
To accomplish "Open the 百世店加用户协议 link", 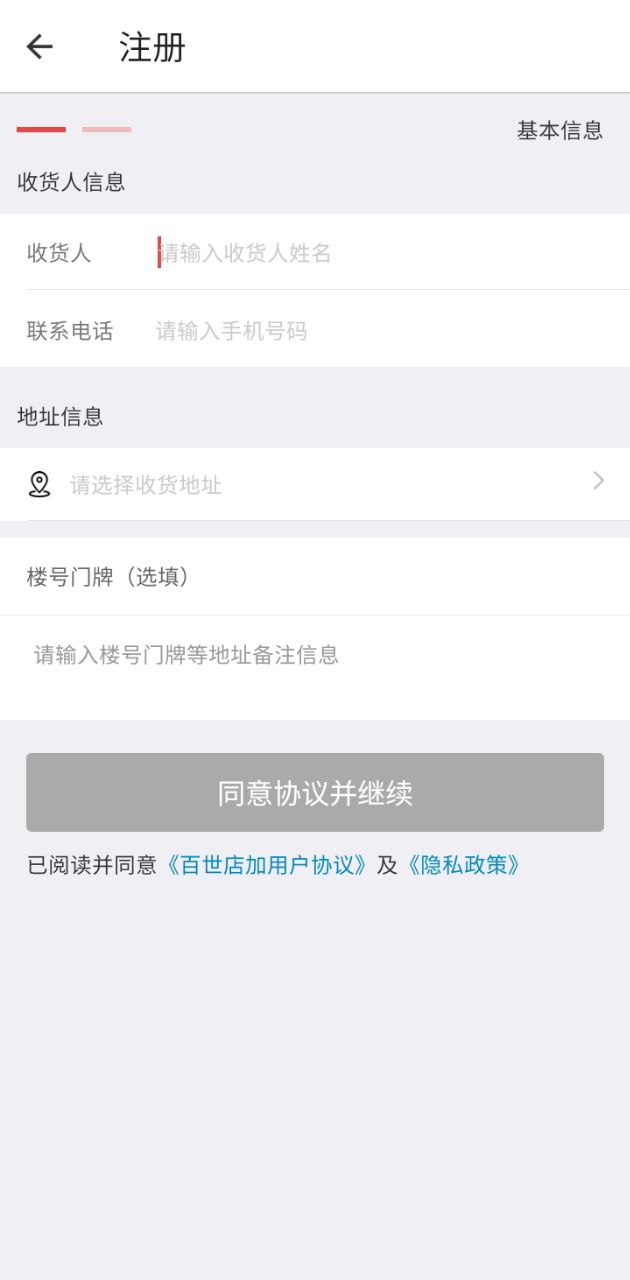I will (x=268, y=865).
